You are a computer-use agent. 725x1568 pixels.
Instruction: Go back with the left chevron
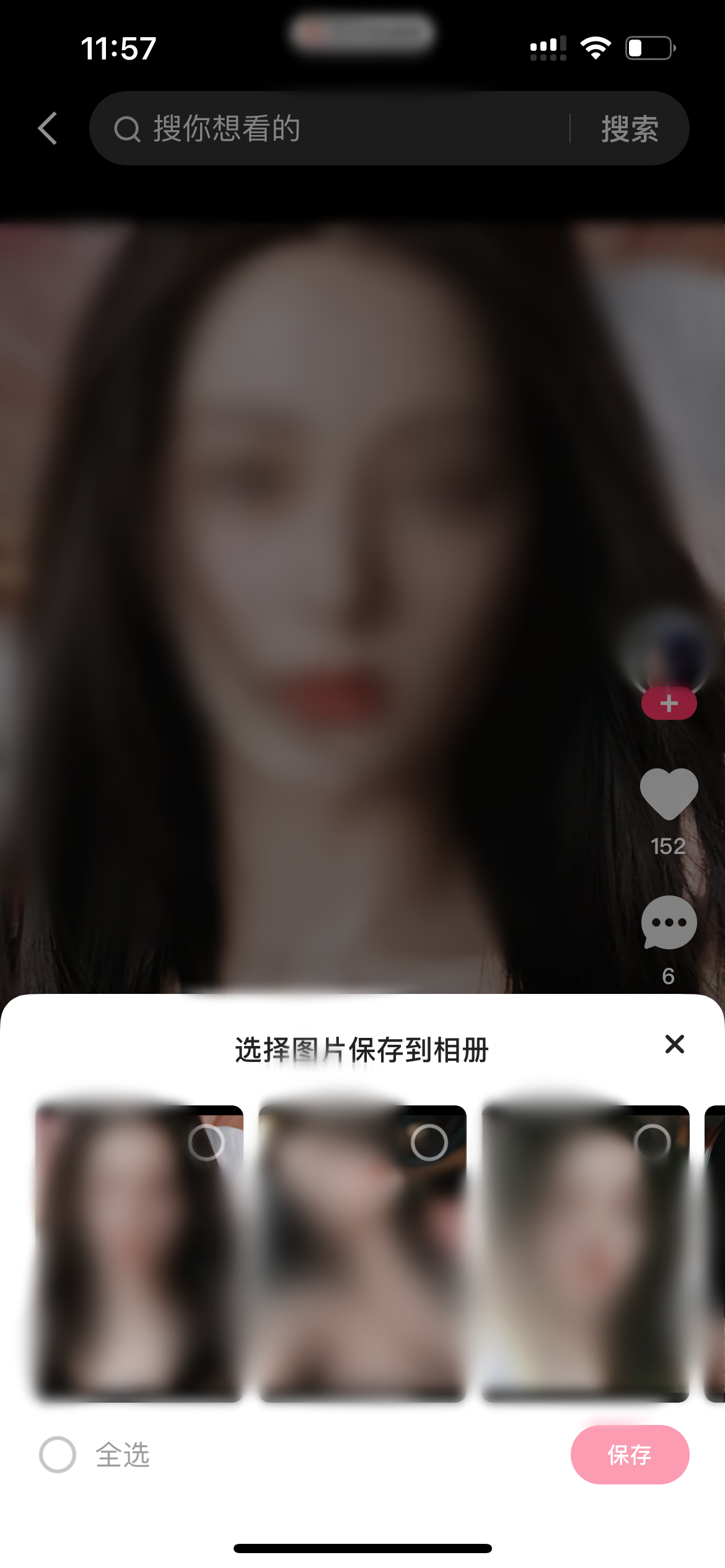coord(47,128)
